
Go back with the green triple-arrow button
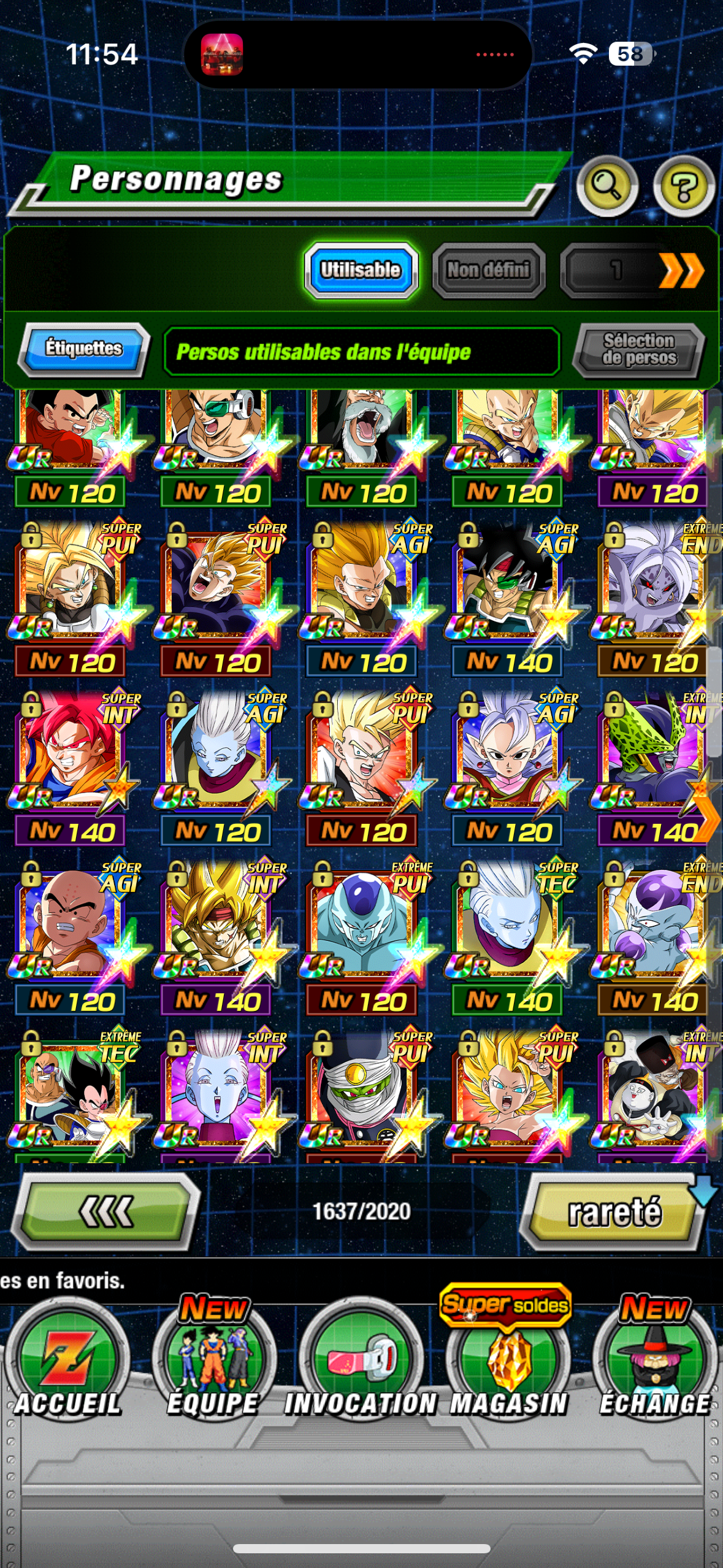pyautogui.click(x=106, y=1212)
